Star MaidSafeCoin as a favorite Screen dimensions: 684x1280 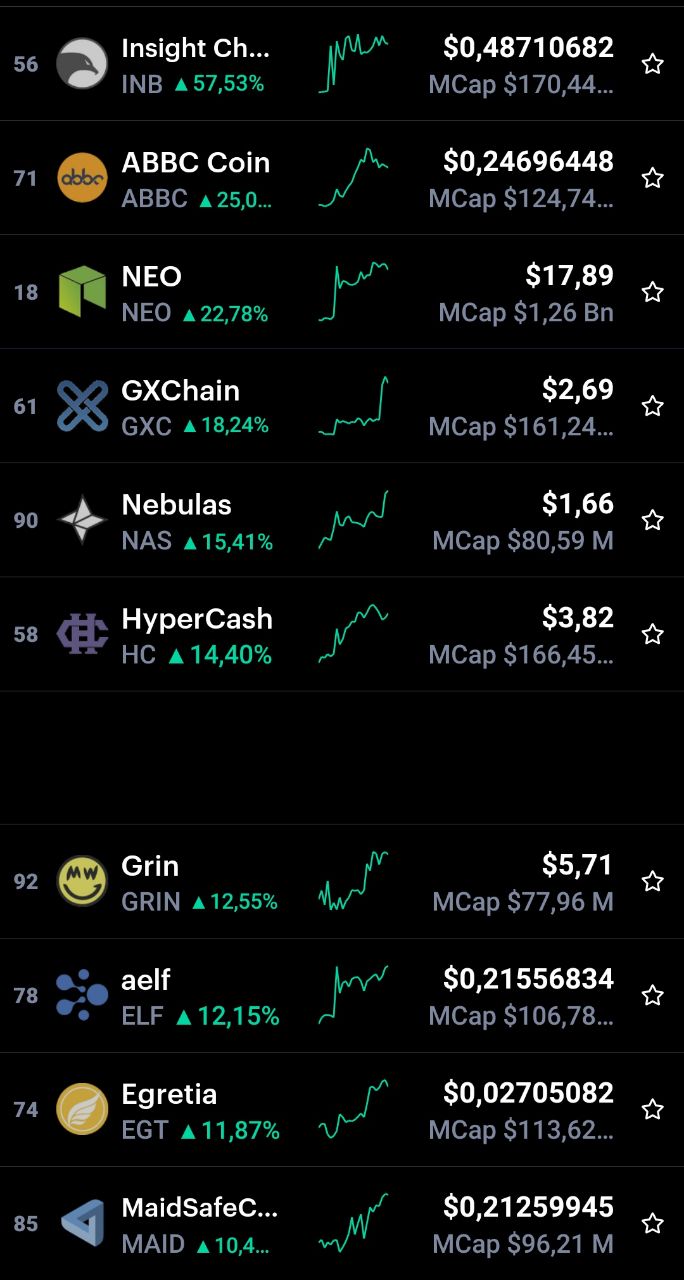click(x=653, y=1223)
